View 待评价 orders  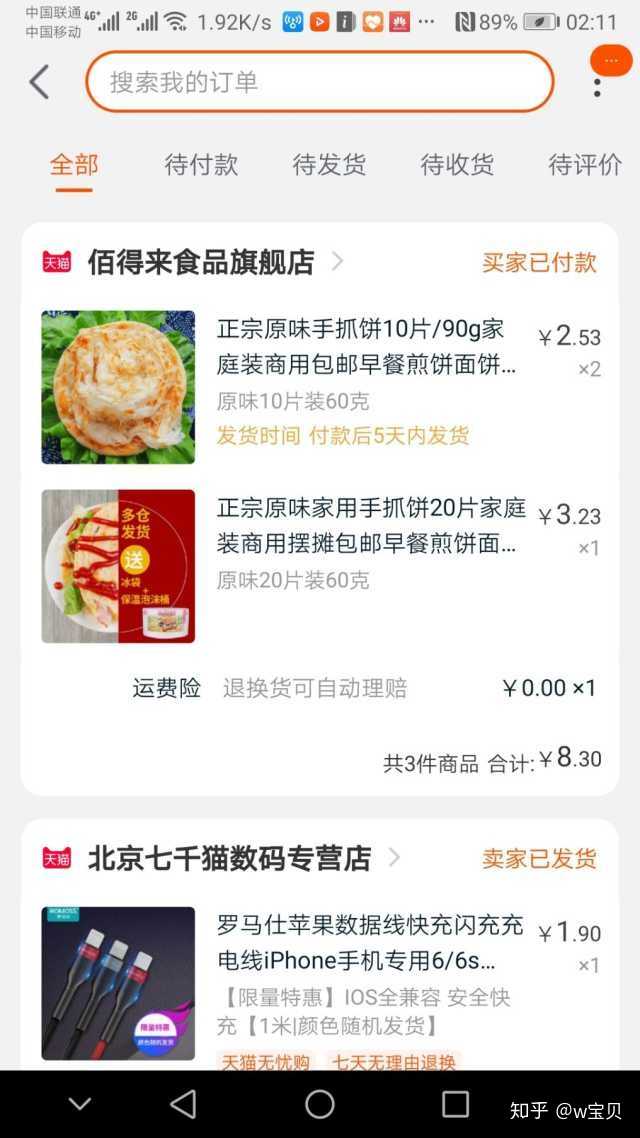click(x=585, y=165)
